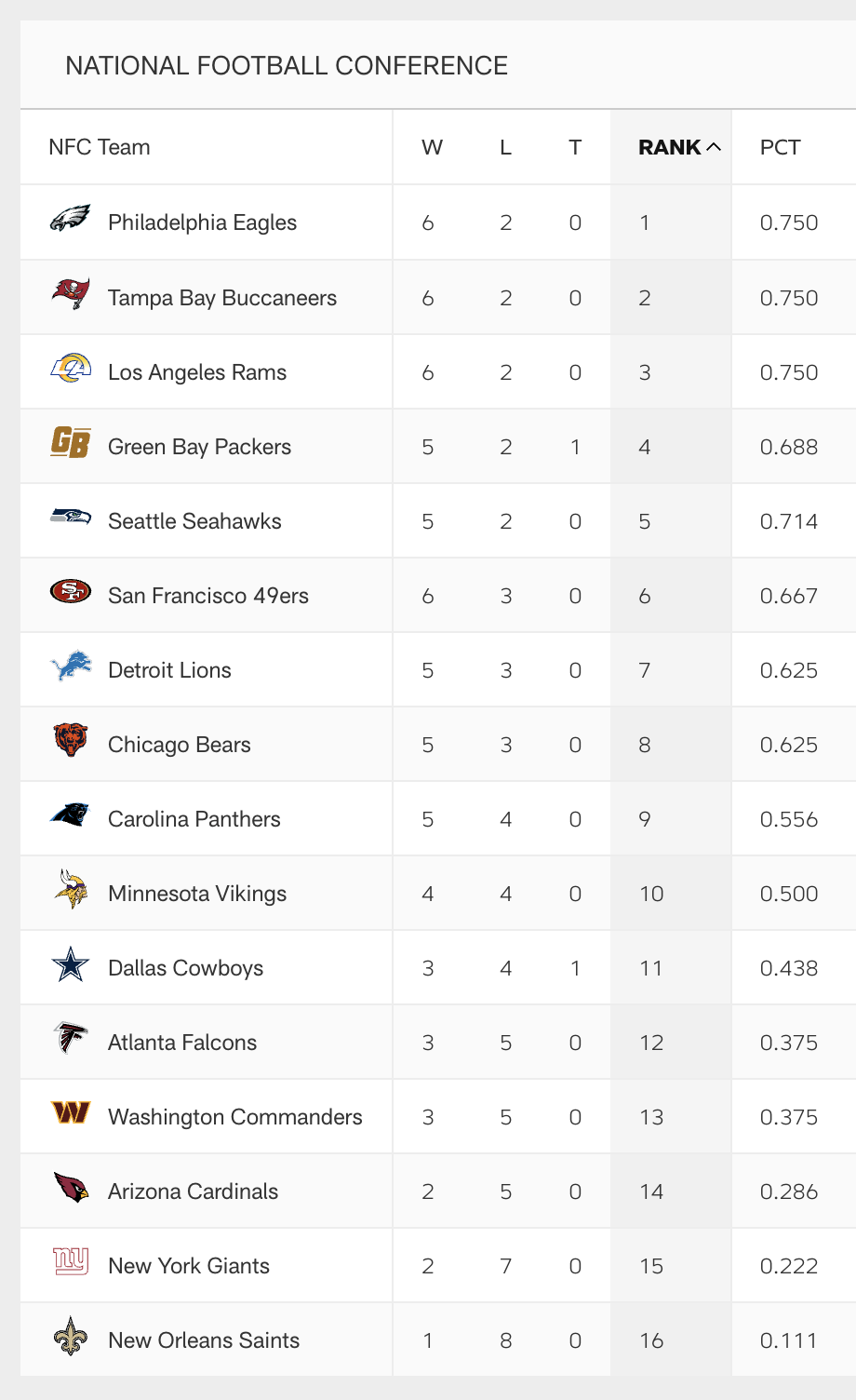Sort by the L losses column
Viewport: 856px width, 1400px height.
[x=505, y=147]
